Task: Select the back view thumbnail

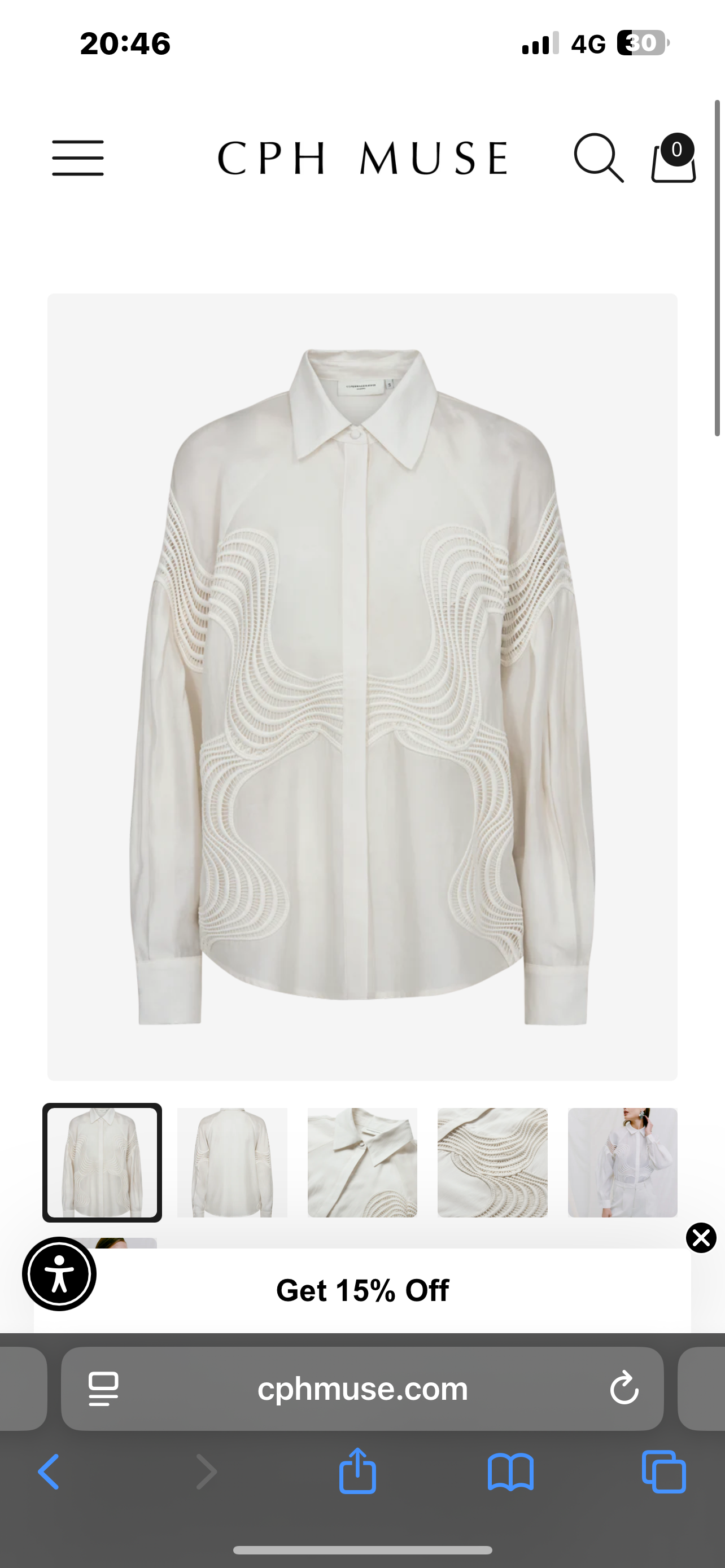Action: coord(232,1162)
